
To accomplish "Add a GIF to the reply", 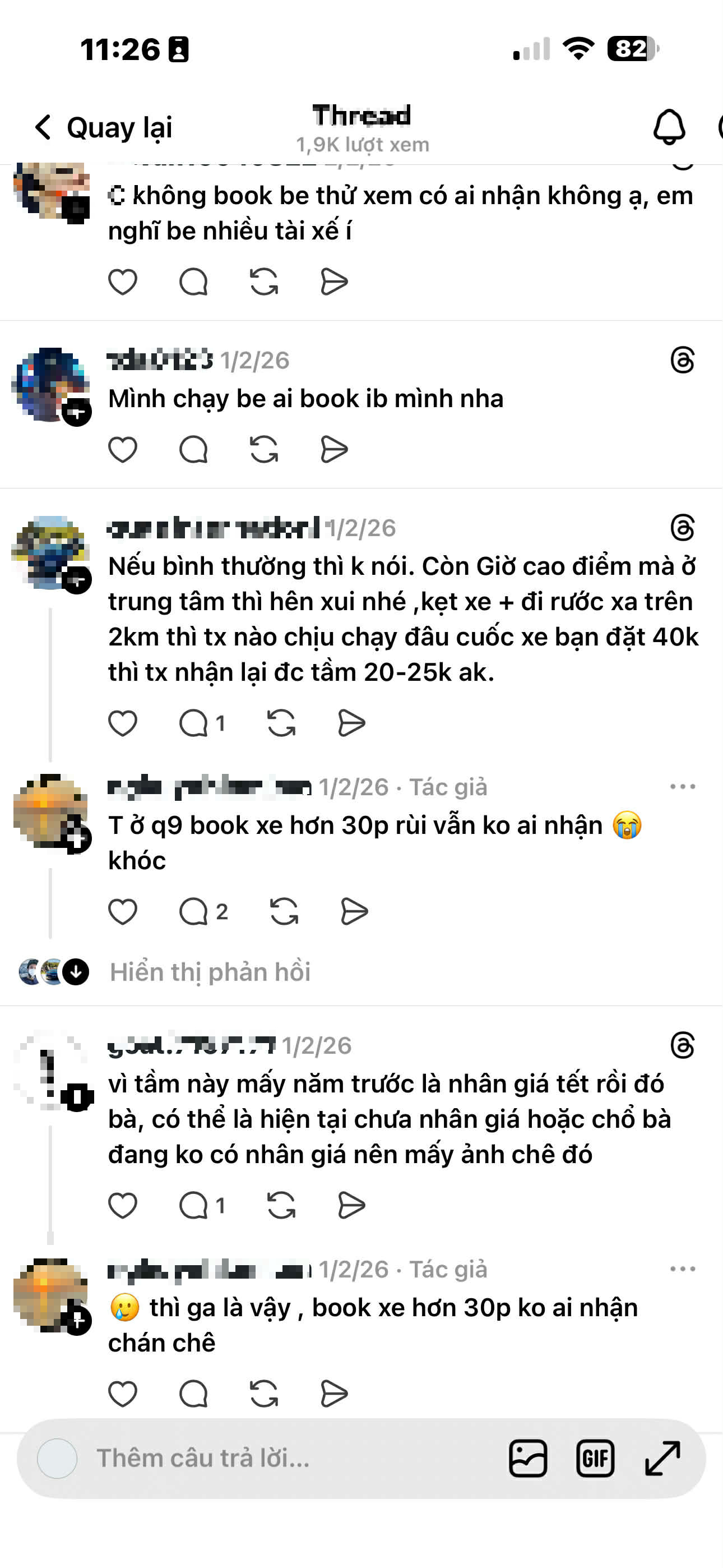I will (595, 1459).
